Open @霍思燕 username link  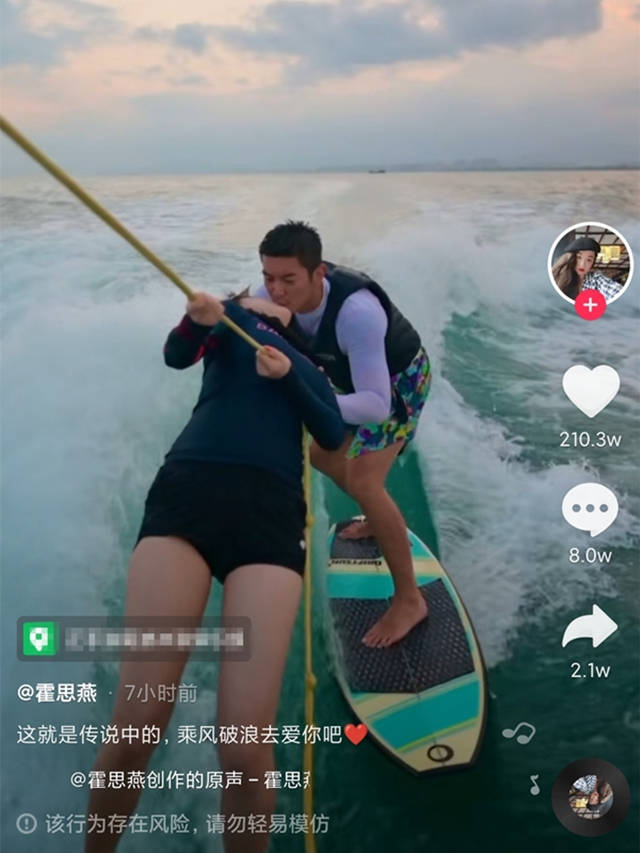click(x=57, y=693)
